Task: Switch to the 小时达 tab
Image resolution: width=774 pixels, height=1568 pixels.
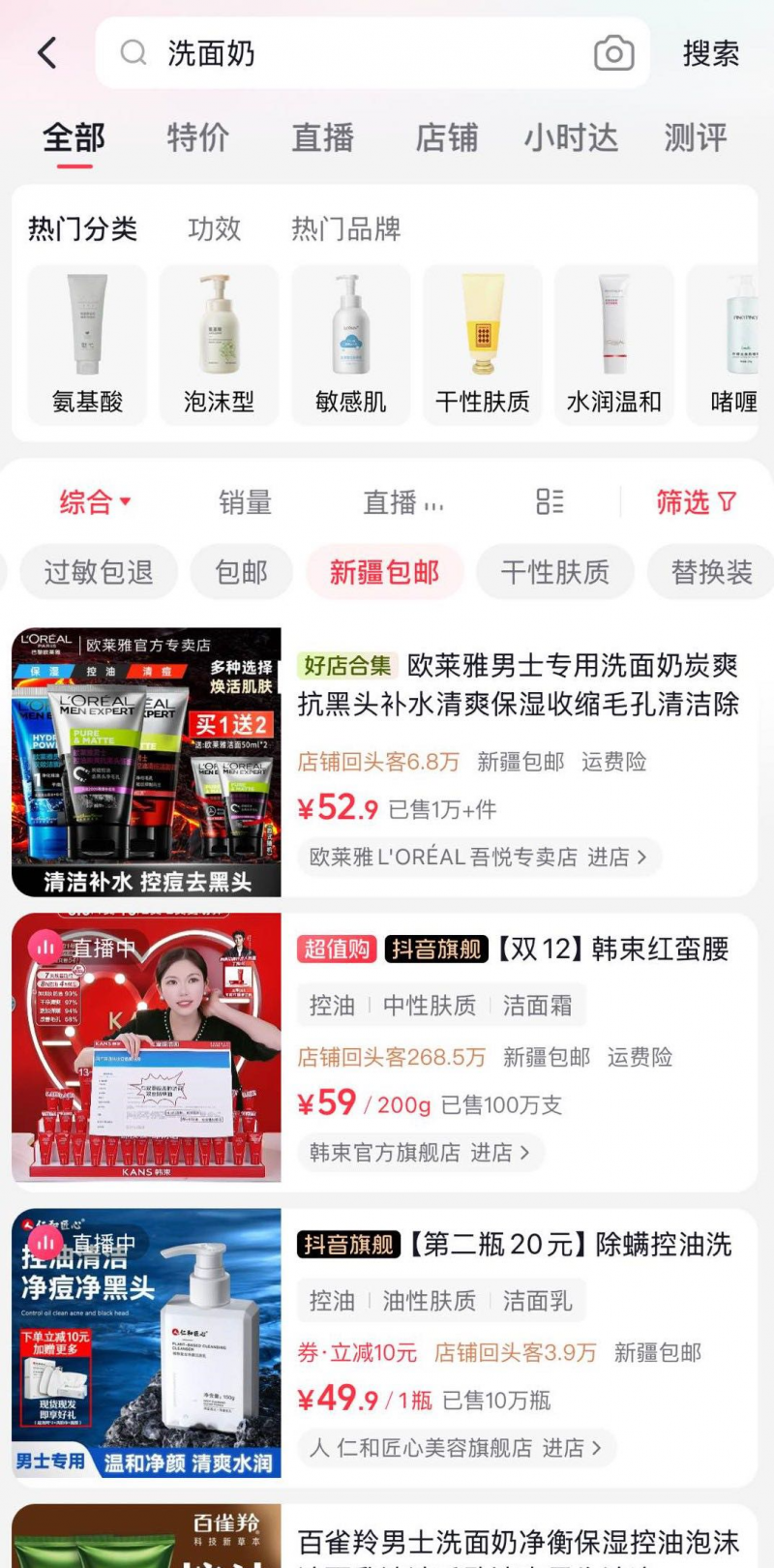Action: point(571,137)
